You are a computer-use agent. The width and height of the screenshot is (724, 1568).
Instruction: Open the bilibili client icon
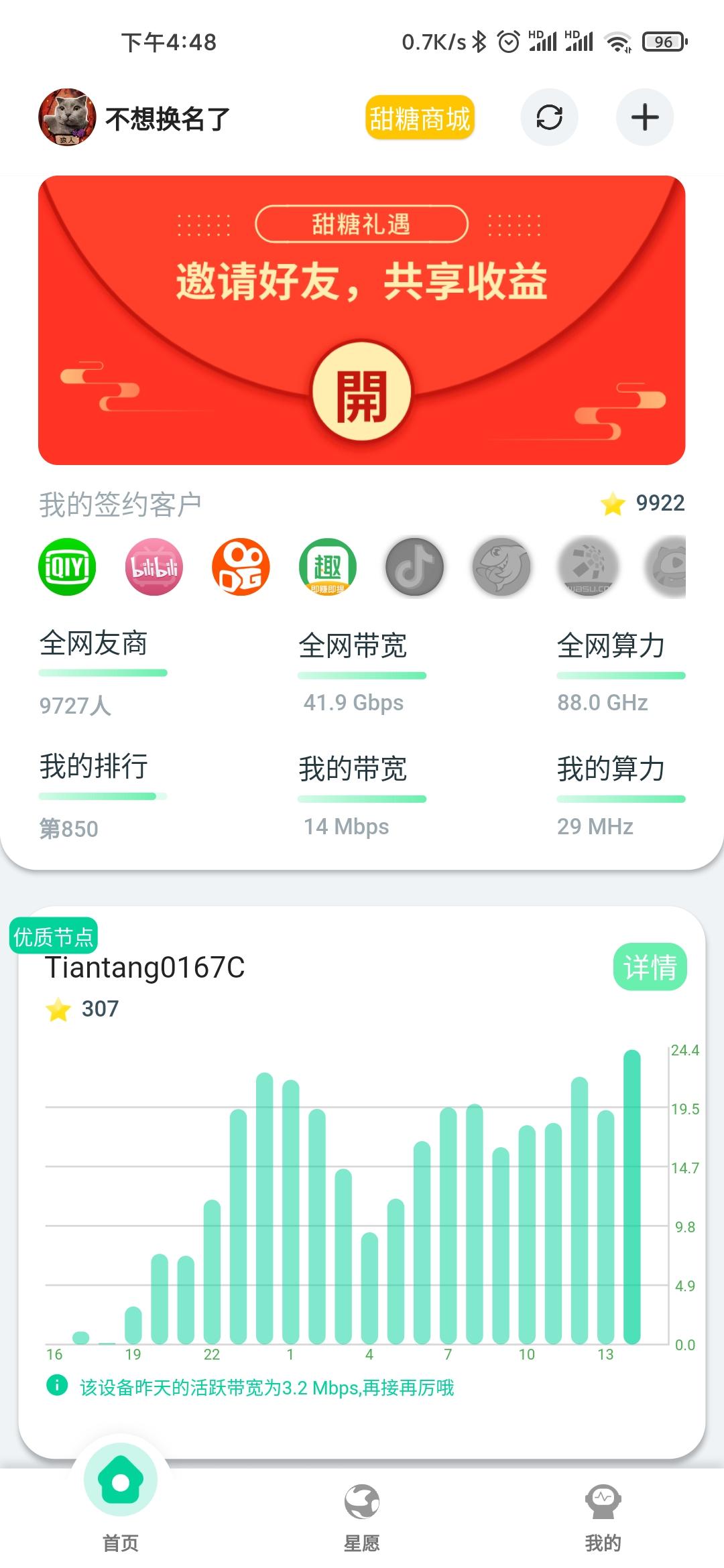(154, 566)
